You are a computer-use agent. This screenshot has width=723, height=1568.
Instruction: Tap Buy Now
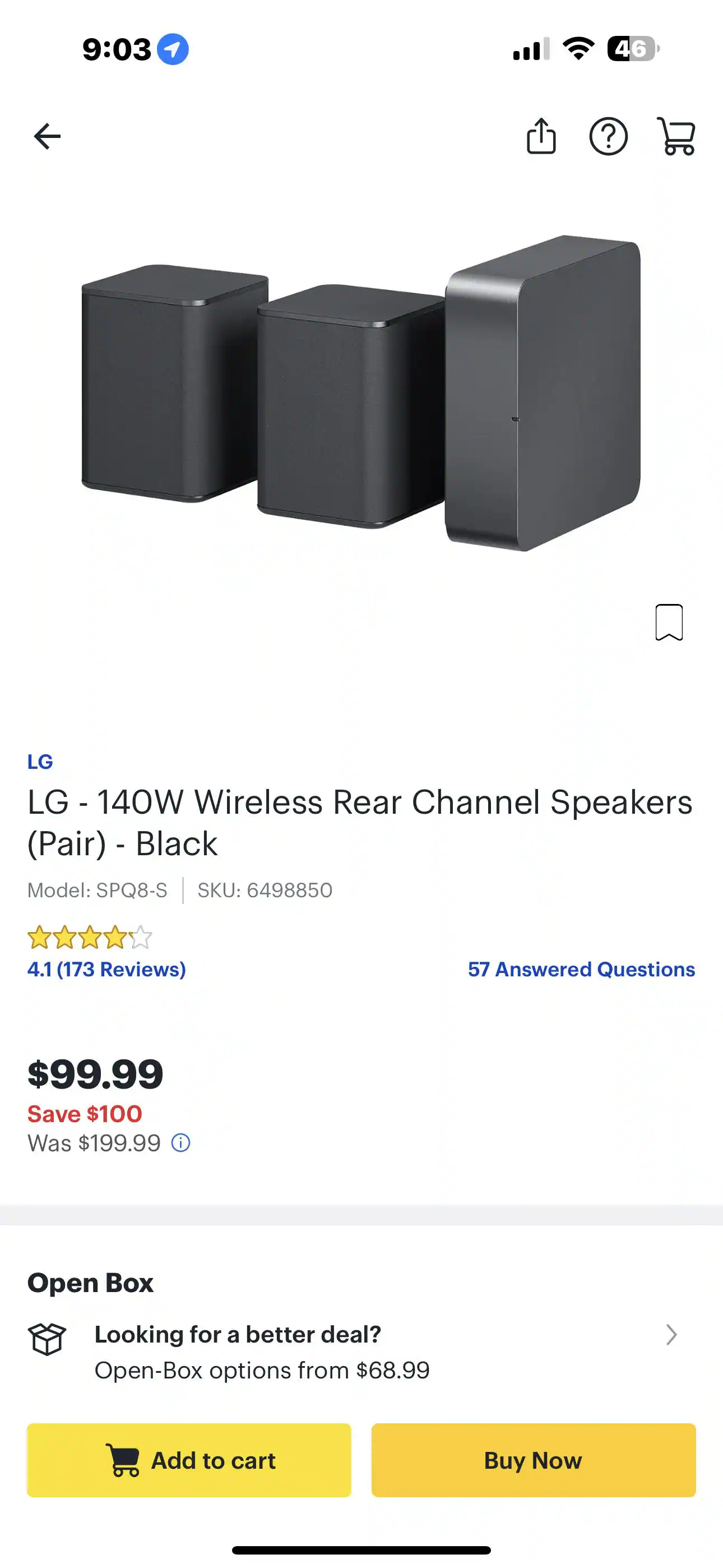[x=532, y=1461]
